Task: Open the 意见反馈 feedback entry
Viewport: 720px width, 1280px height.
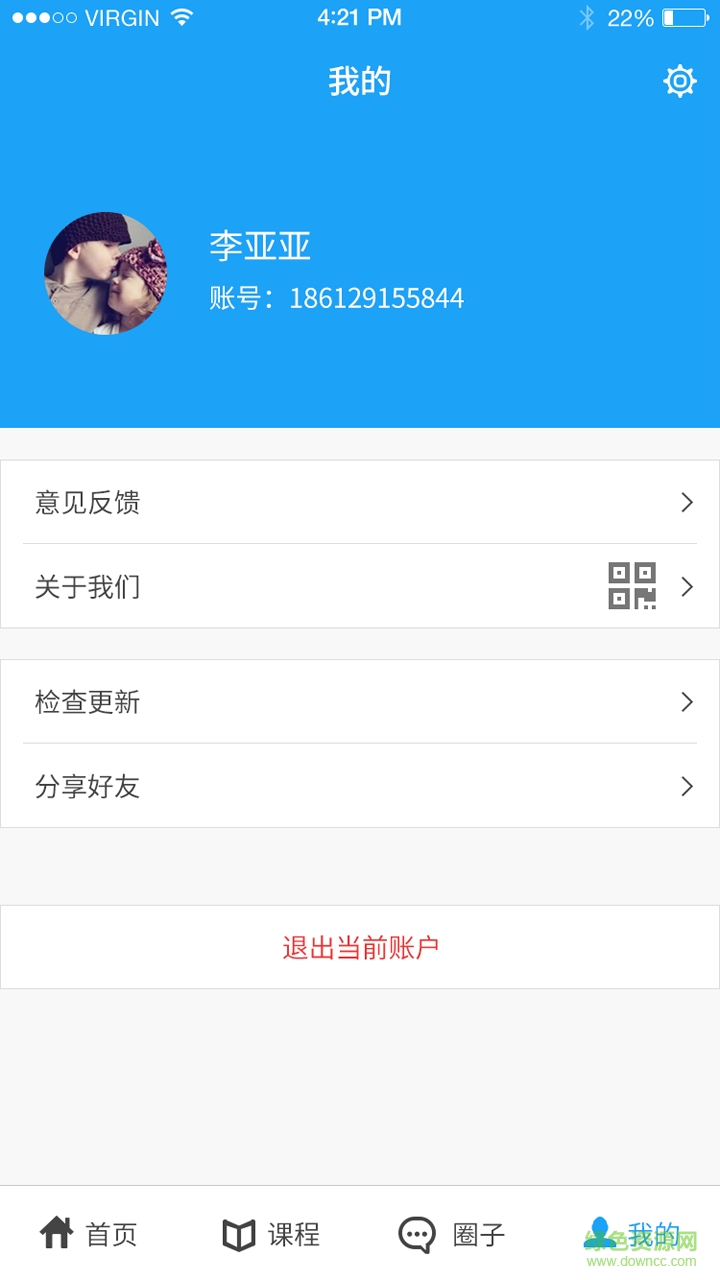Action: pyautogui.click(x=85, y=503)
